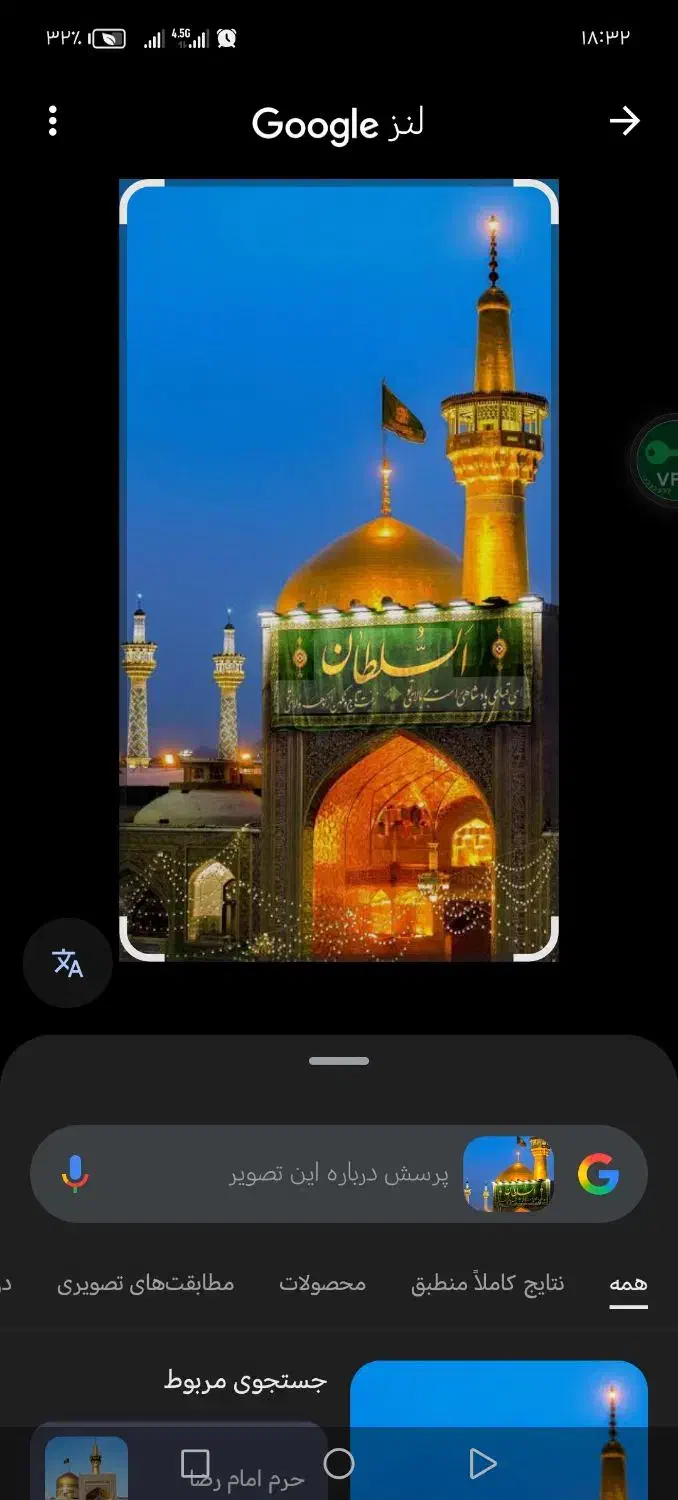
Task: Start voice search with the microphone
Action: point(75,1174)
